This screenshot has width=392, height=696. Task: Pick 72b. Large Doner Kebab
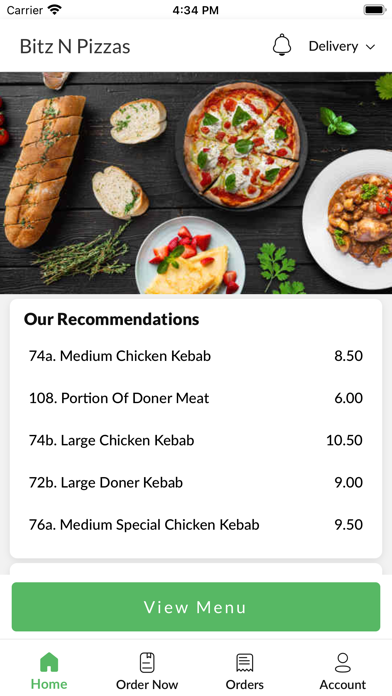click(196, 482)
